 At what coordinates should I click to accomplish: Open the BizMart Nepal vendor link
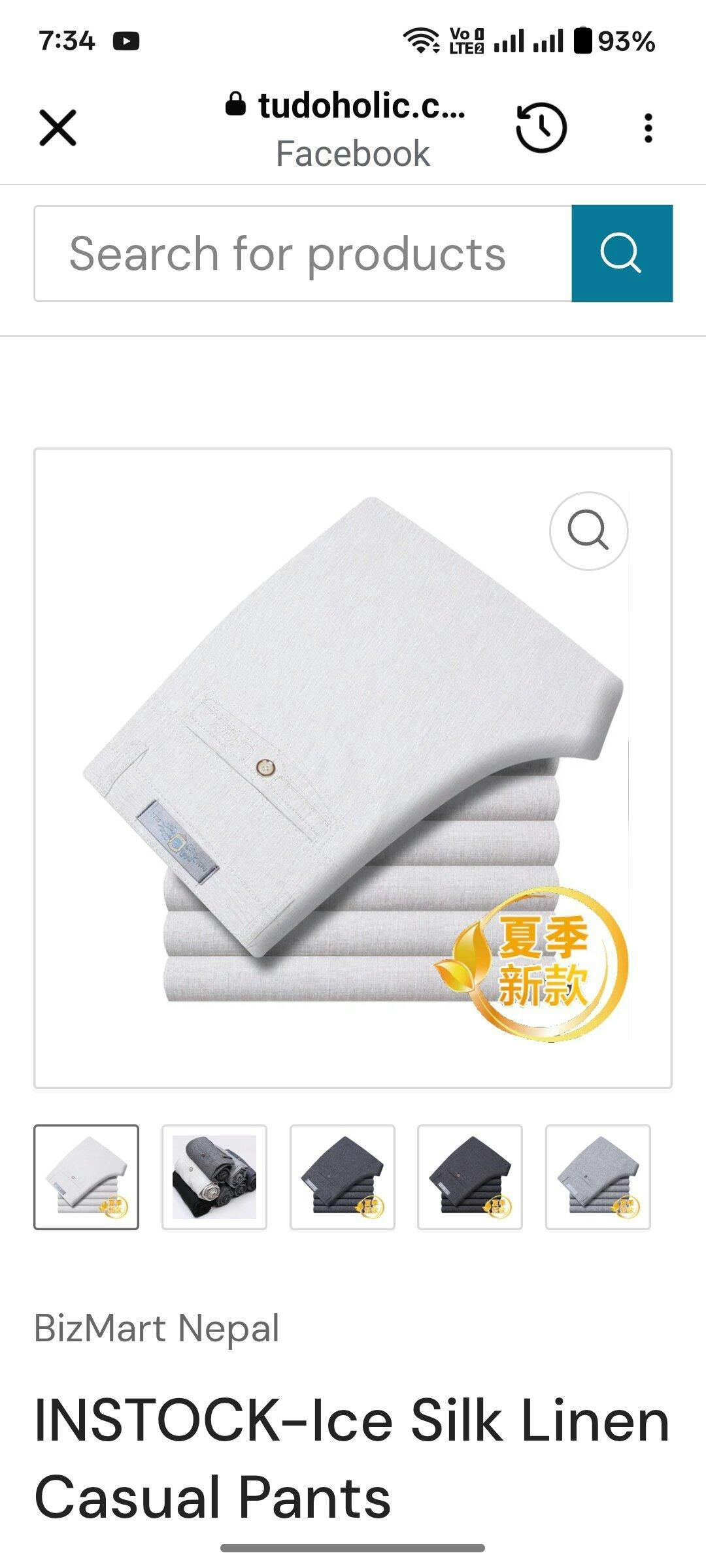point(157,1328)
